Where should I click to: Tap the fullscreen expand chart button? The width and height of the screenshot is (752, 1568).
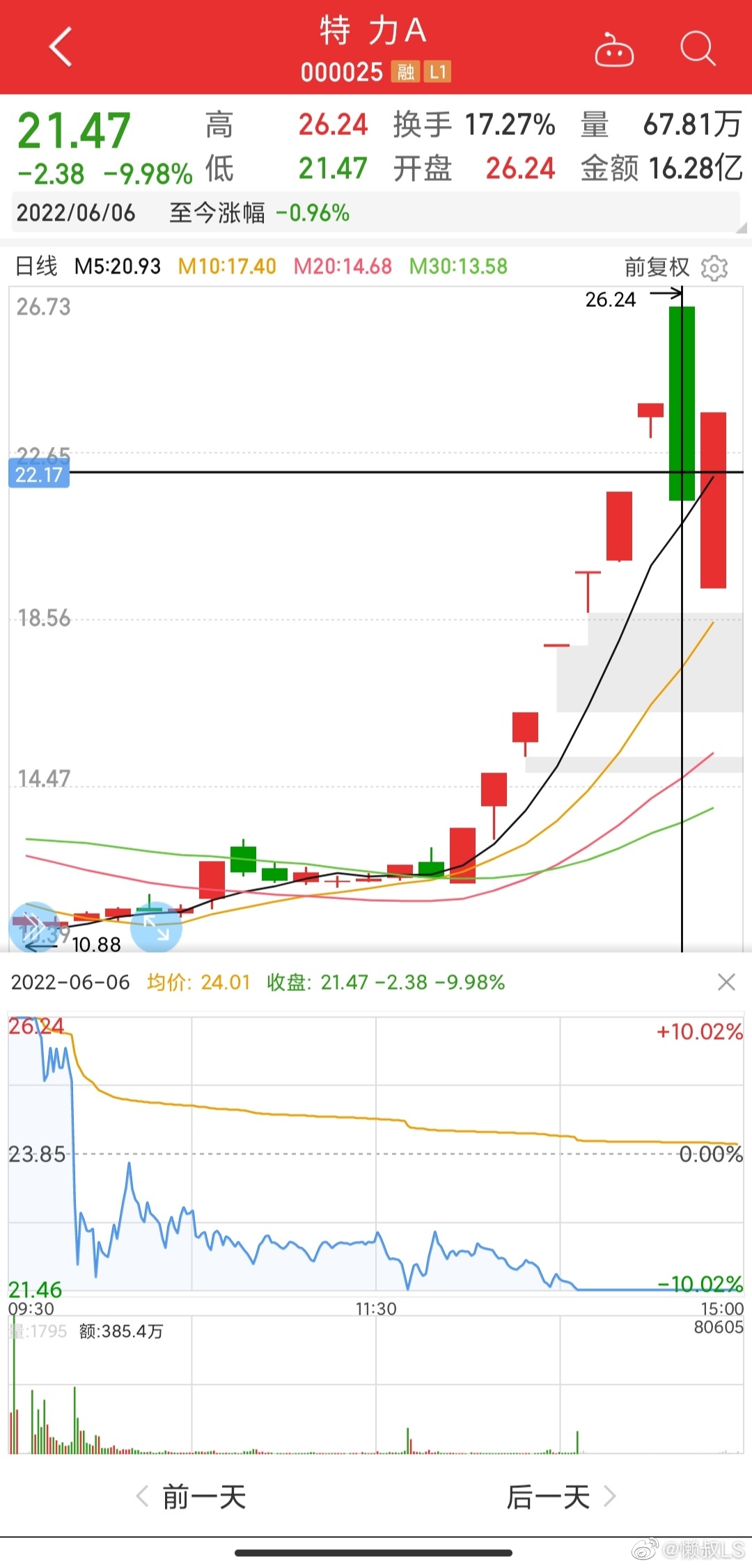point(157,927)
